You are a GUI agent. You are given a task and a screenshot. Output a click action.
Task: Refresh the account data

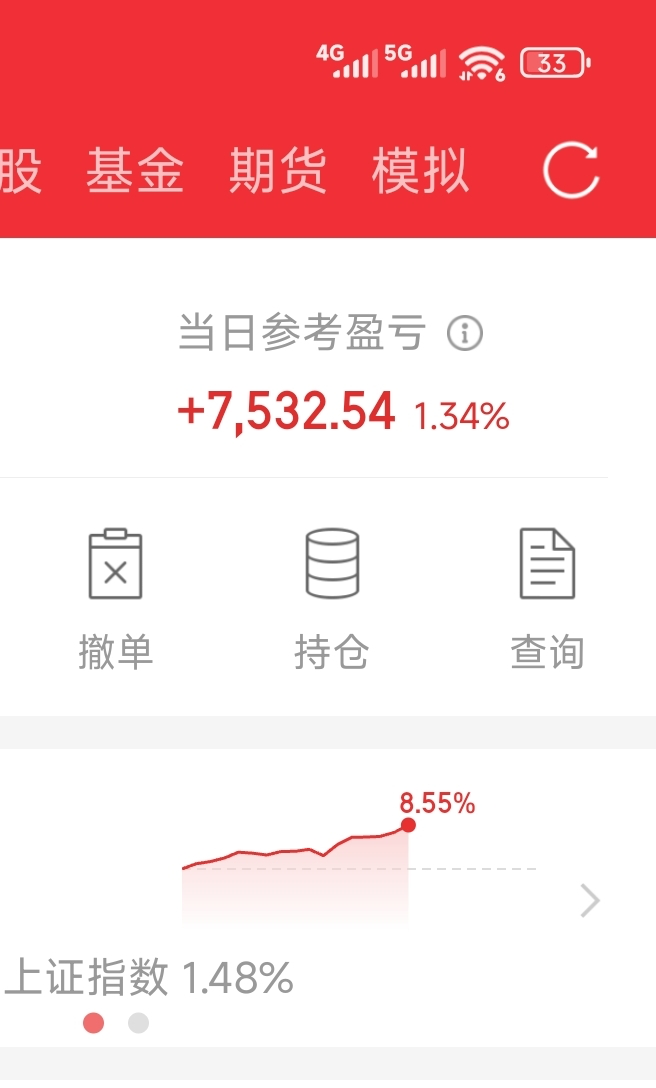coord(572,171)
